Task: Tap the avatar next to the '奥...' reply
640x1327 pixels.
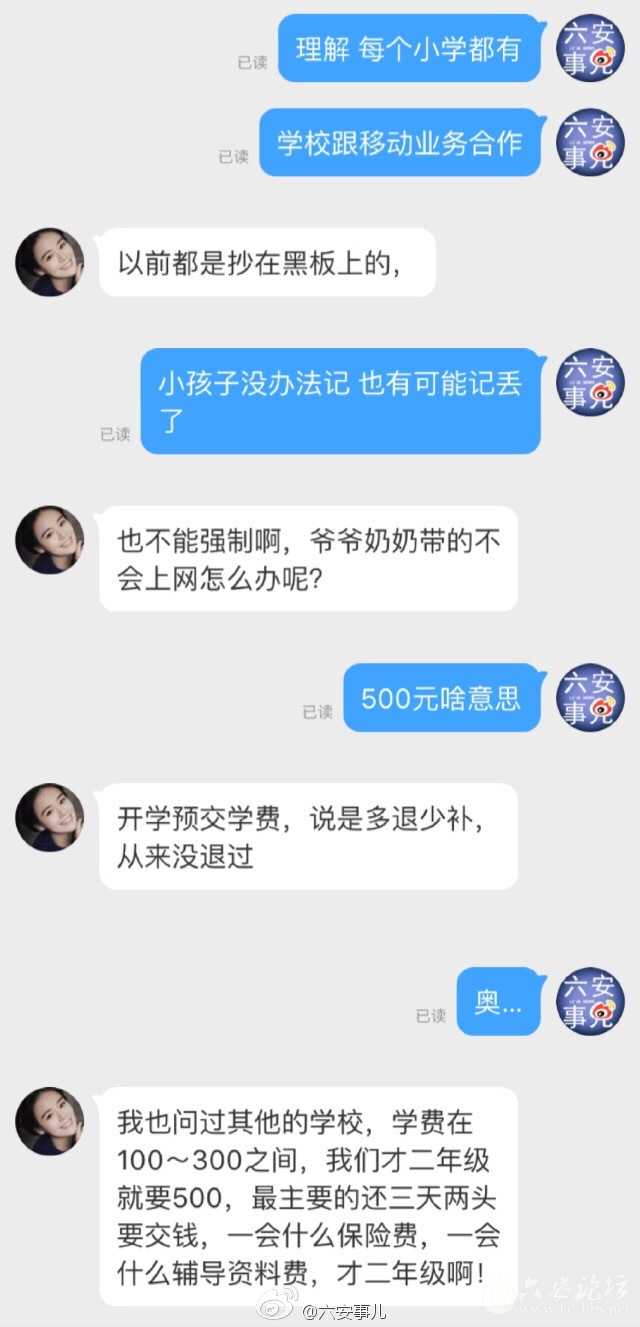Action: tap(590, 1001)
